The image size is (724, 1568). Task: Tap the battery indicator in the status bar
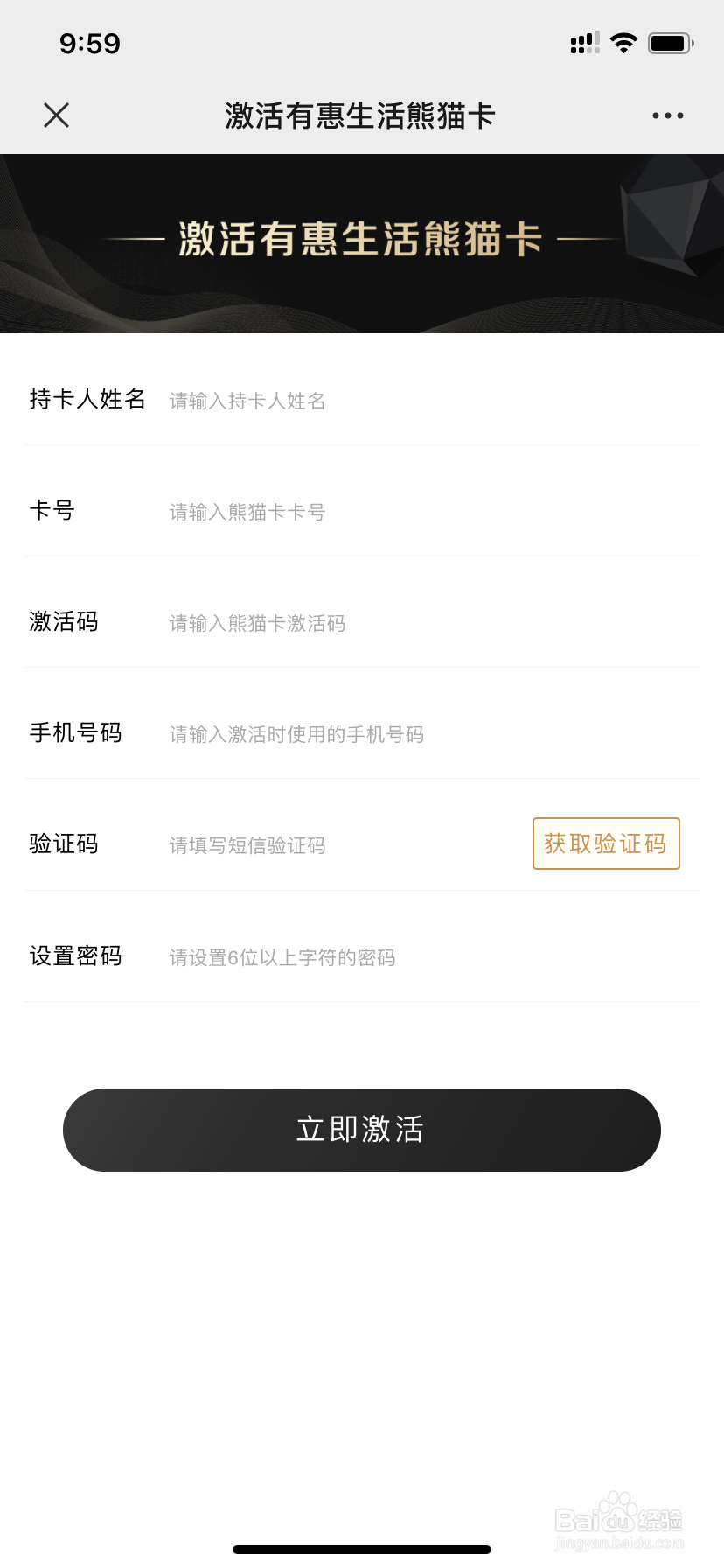pos(669,42)
